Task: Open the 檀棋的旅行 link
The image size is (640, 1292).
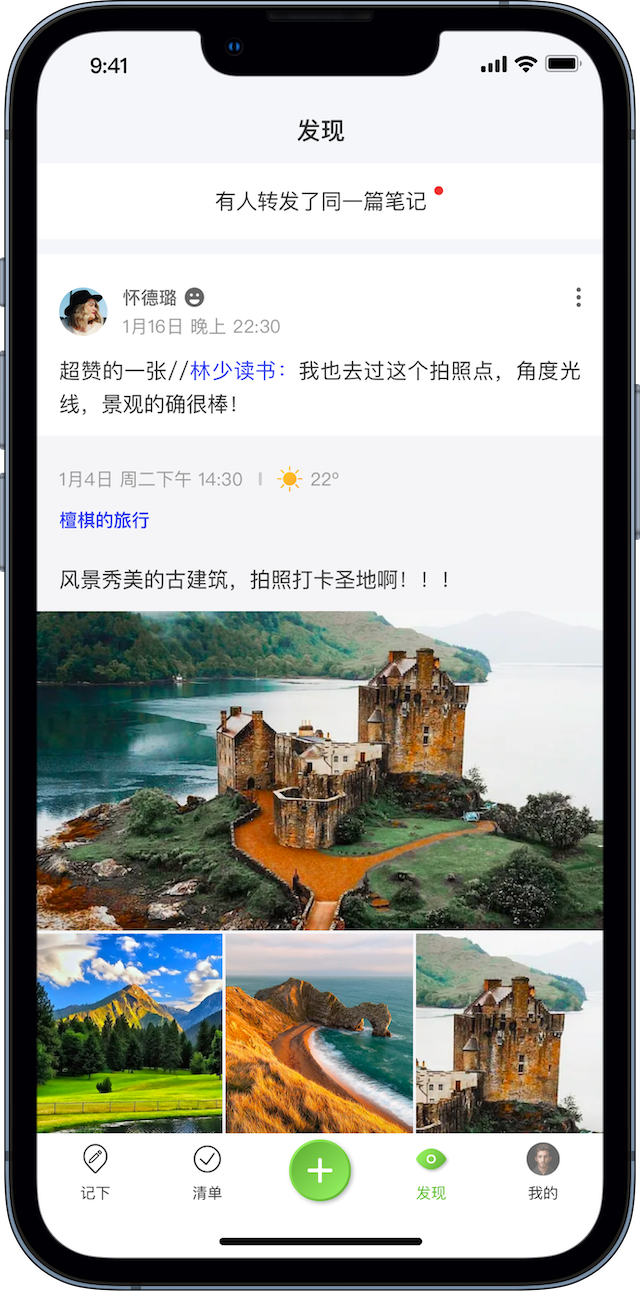Action: [104, 520]
